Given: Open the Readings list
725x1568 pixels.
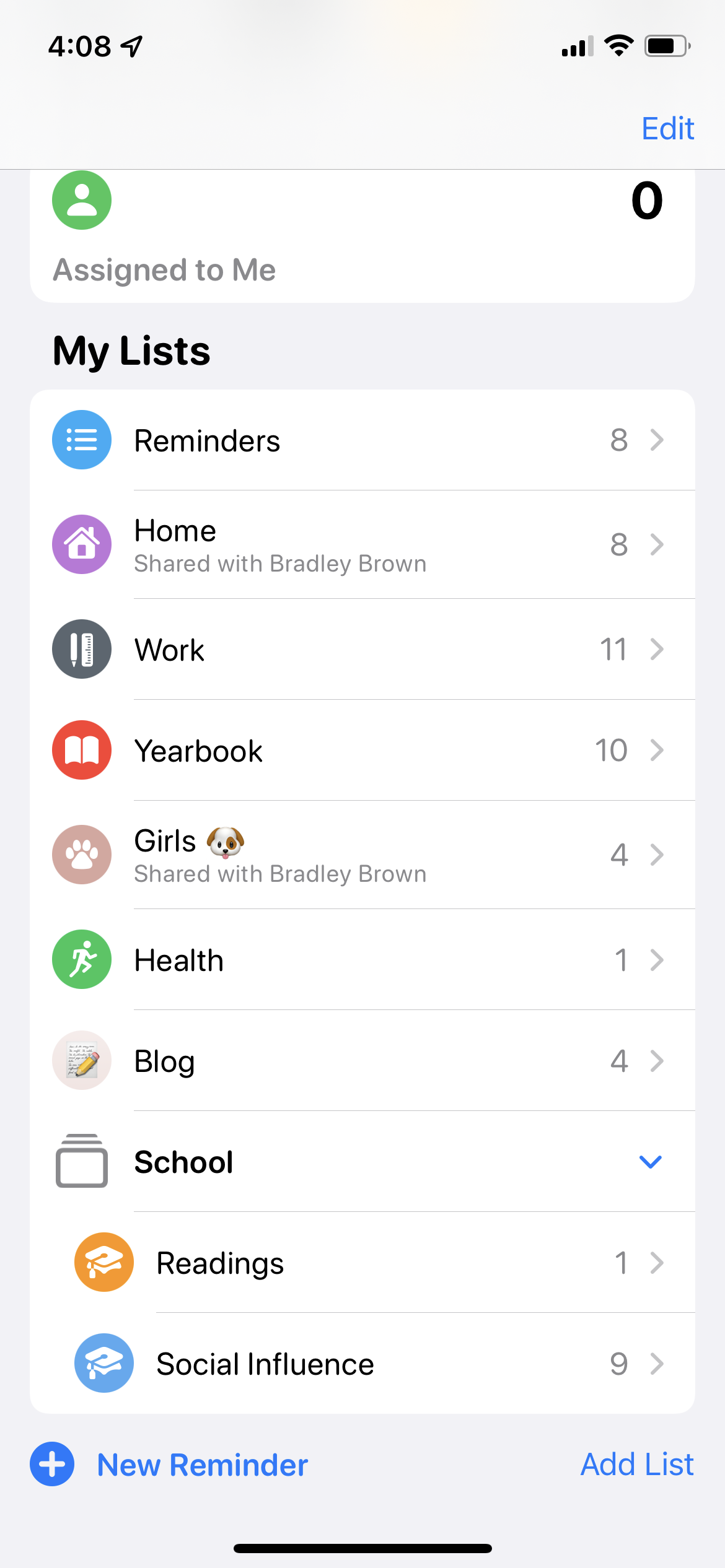Looking at the screenshot, I should click(x=372, y=1263).
